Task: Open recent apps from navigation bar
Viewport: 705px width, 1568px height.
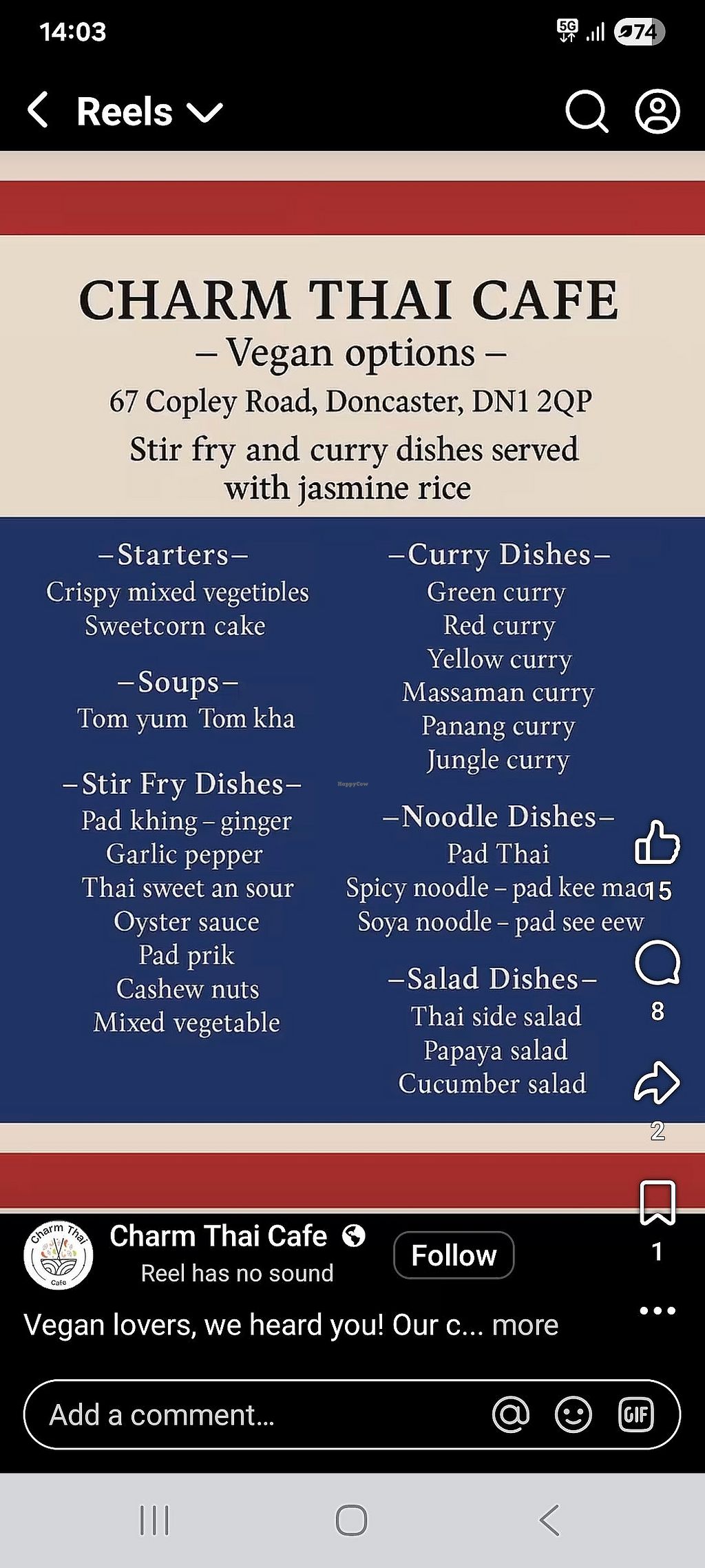Action: (154, 1520)
